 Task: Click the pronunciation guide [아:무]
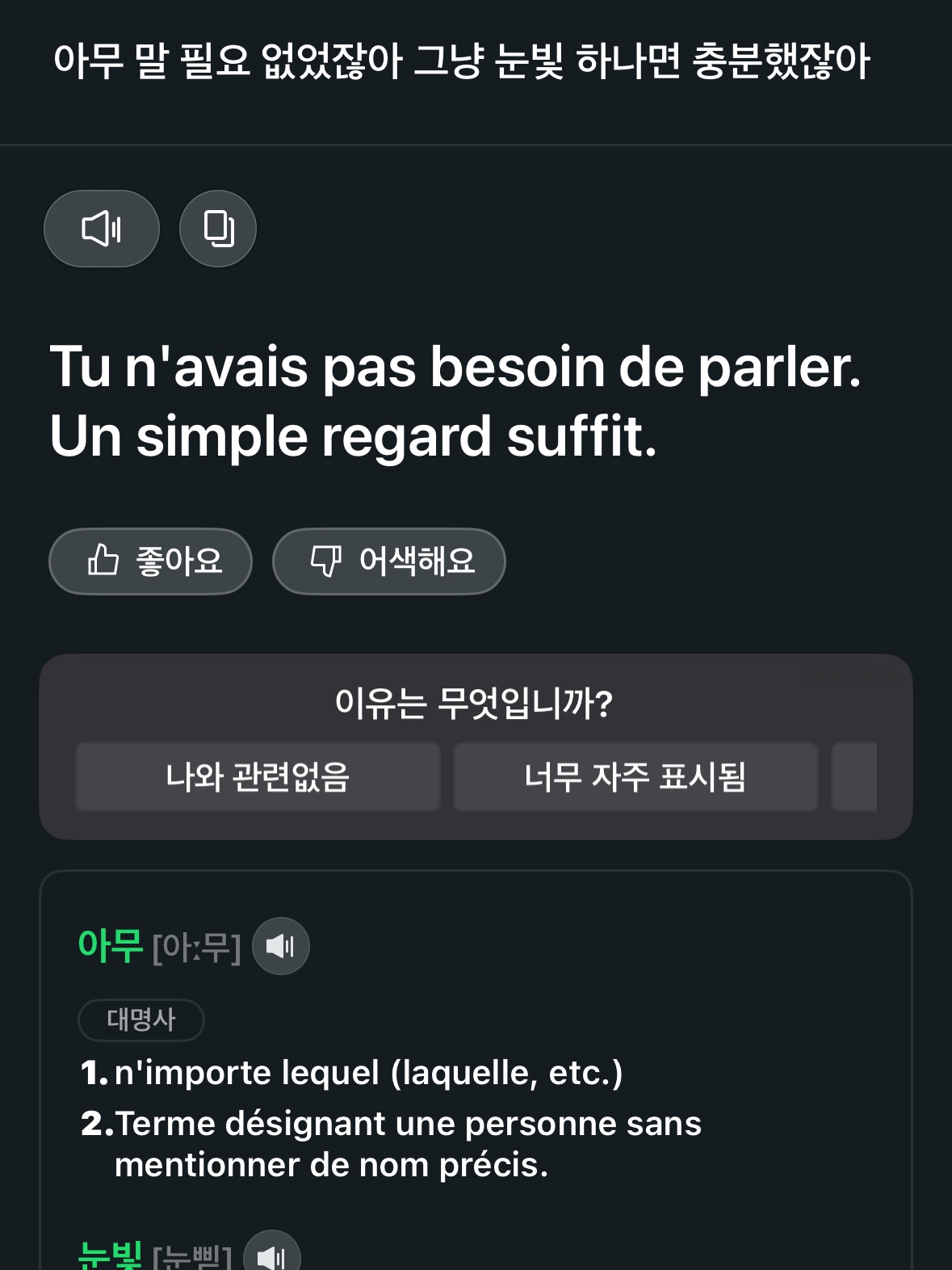197,946
